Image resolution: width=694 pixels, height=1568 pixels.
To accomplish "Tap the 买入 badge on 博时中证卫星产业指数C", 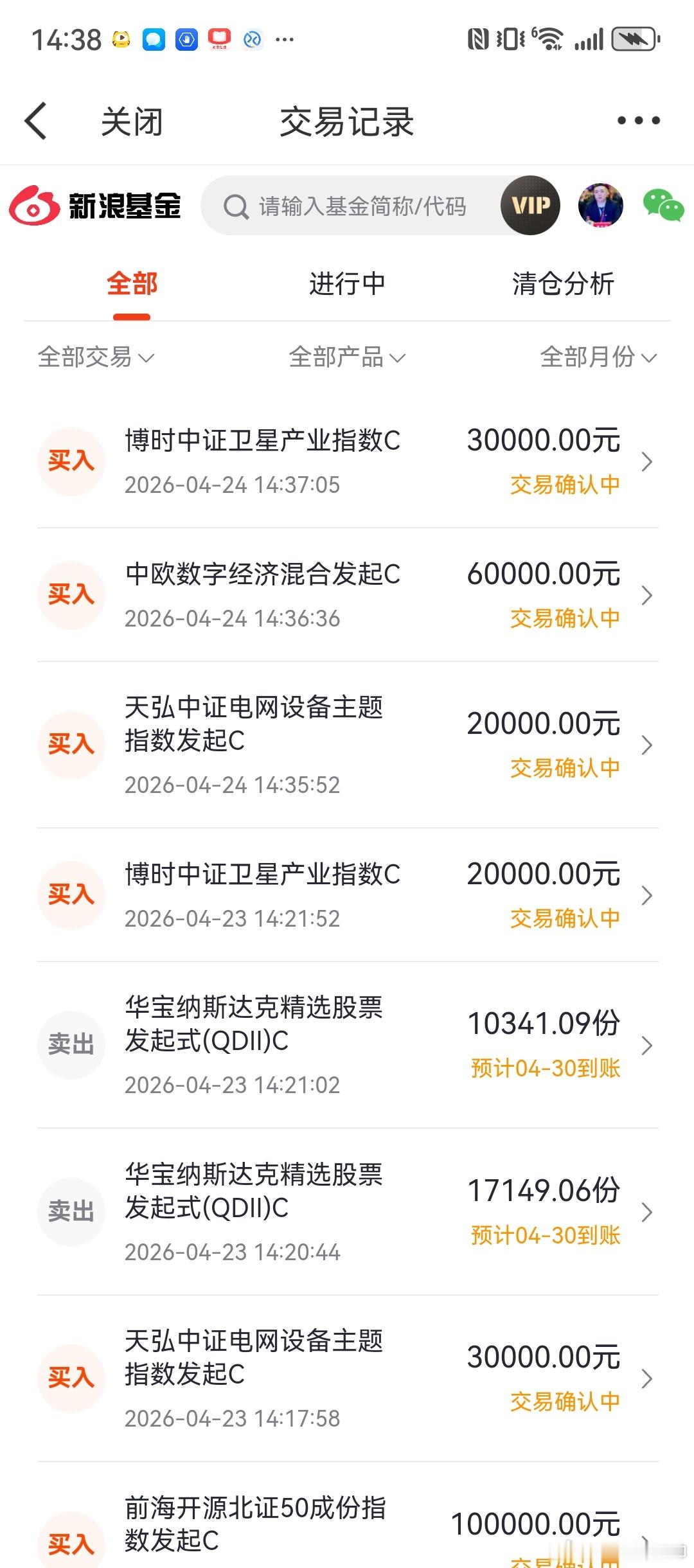I will tap(71, 460).
